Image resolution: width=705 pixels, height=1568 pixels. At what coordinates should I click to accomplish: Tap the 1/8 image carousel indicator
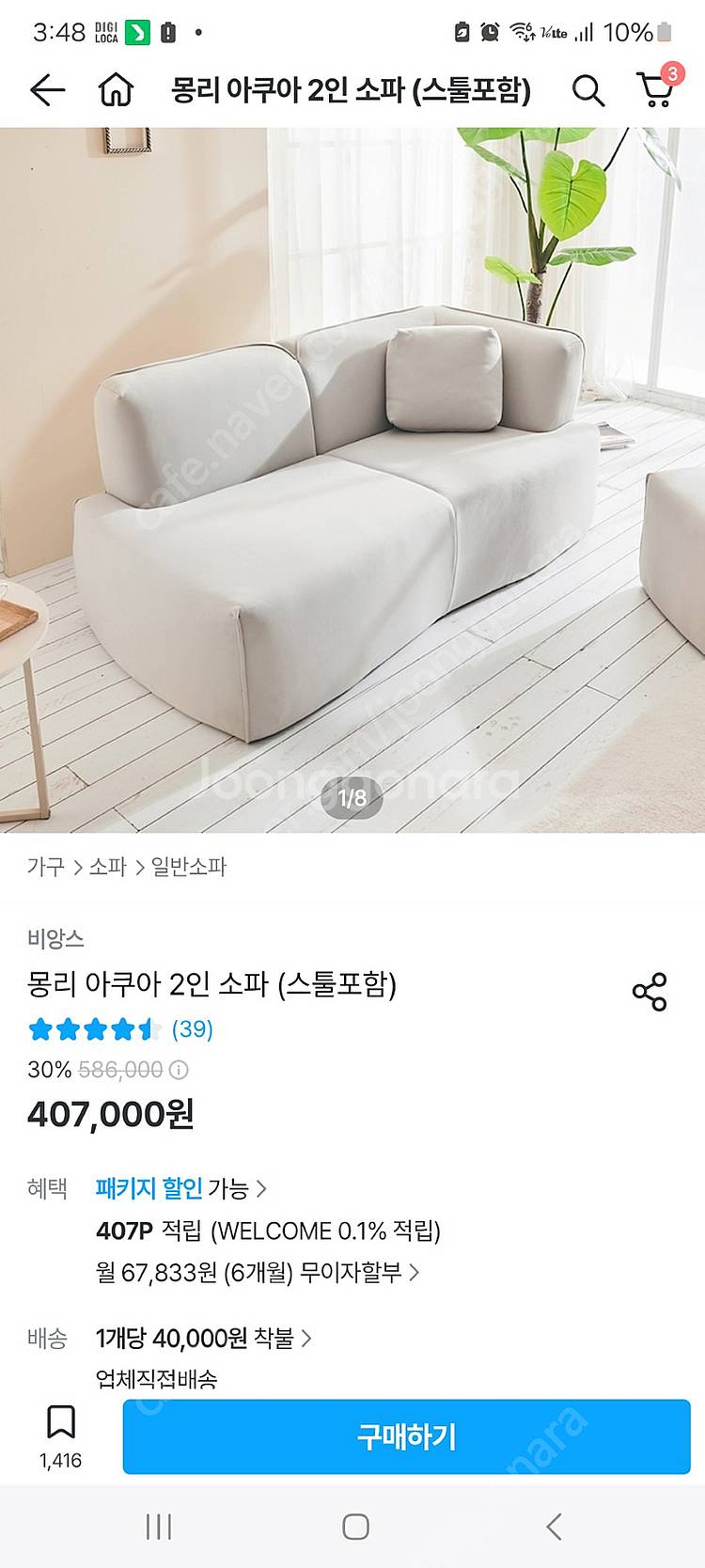click(x=352, y=799)
